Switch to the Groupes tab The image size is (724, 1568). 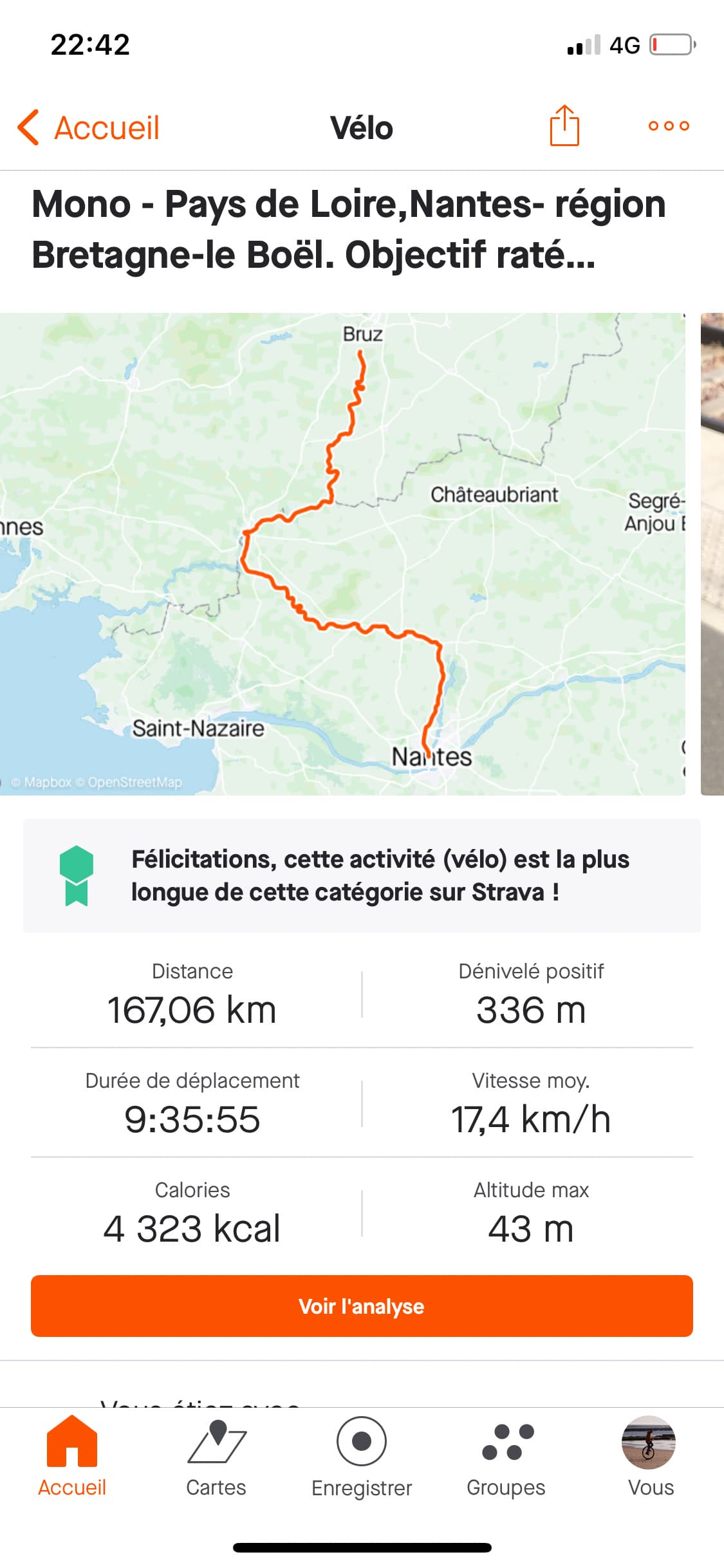pos(506,1457)
